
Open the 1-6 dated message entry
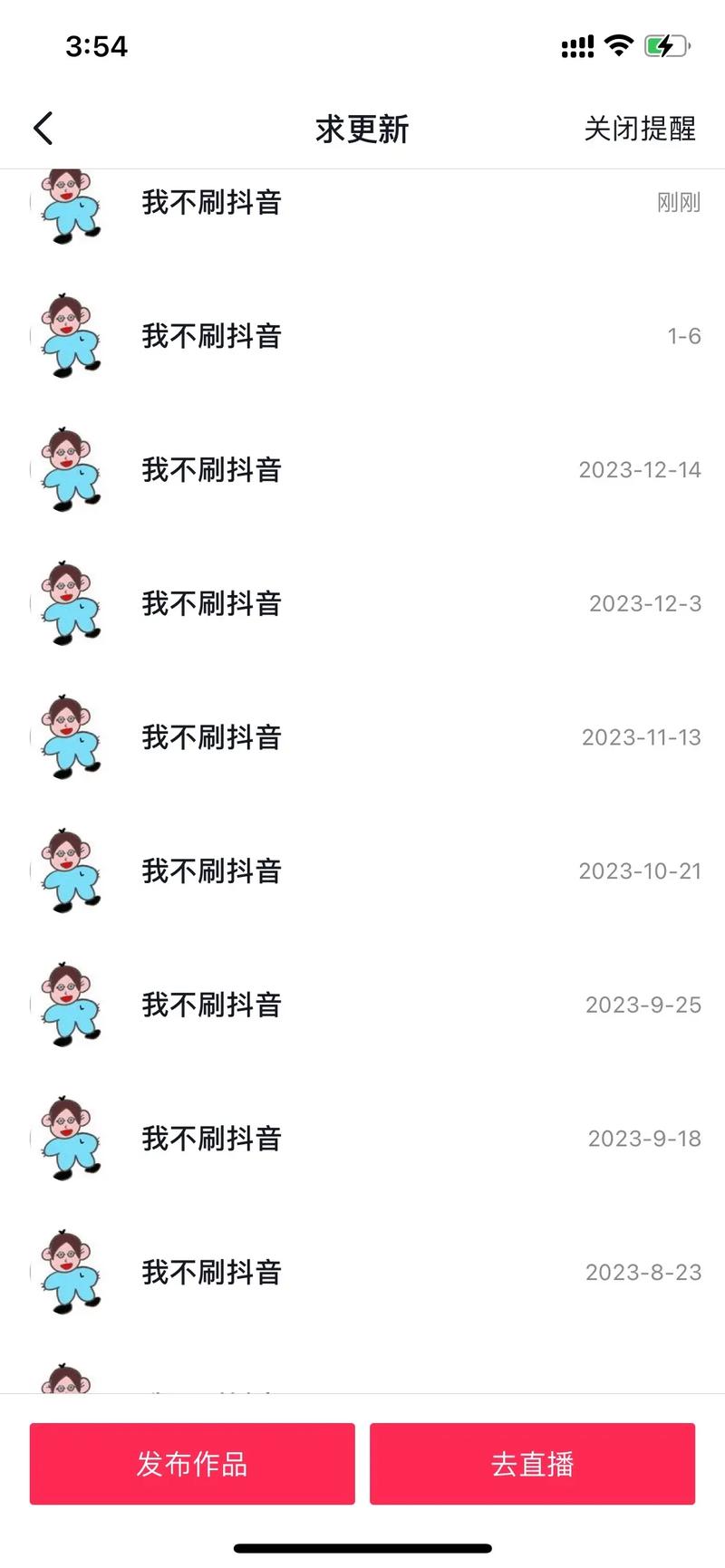tap(362, 336)
